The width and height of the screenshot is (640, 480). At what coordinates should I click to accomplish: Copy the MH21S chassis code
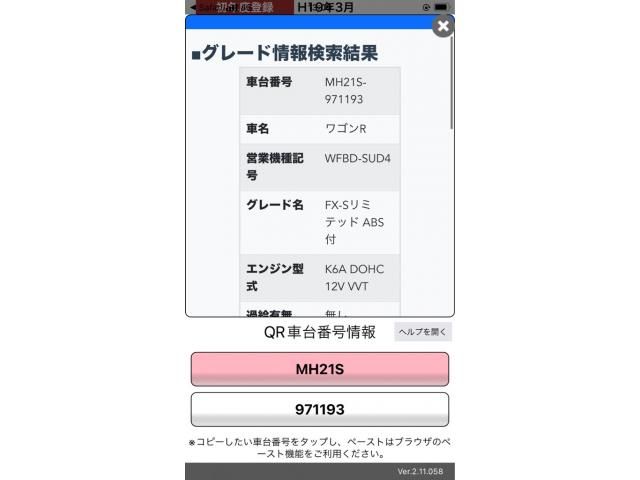(x=320, y=369)
